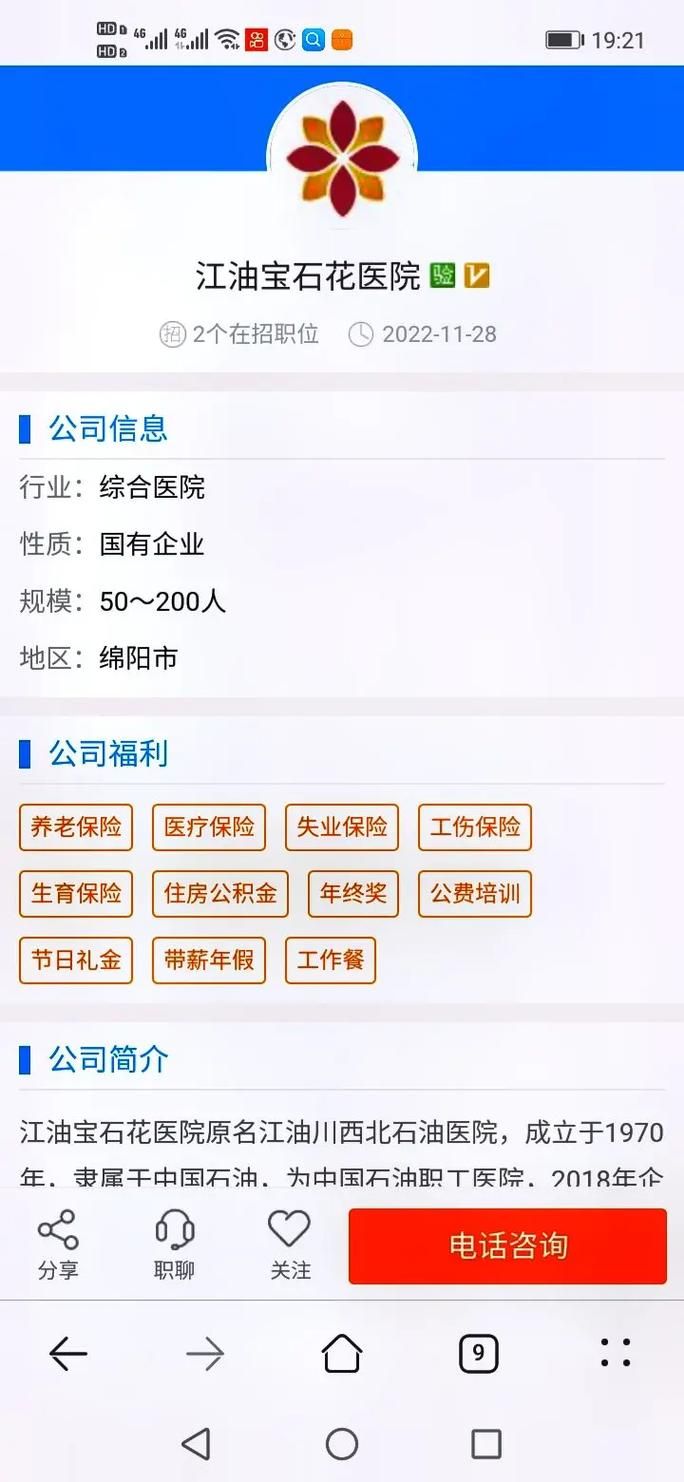Share this hospital company page
Screen dimensions: 684x1482
(58, 1243)
